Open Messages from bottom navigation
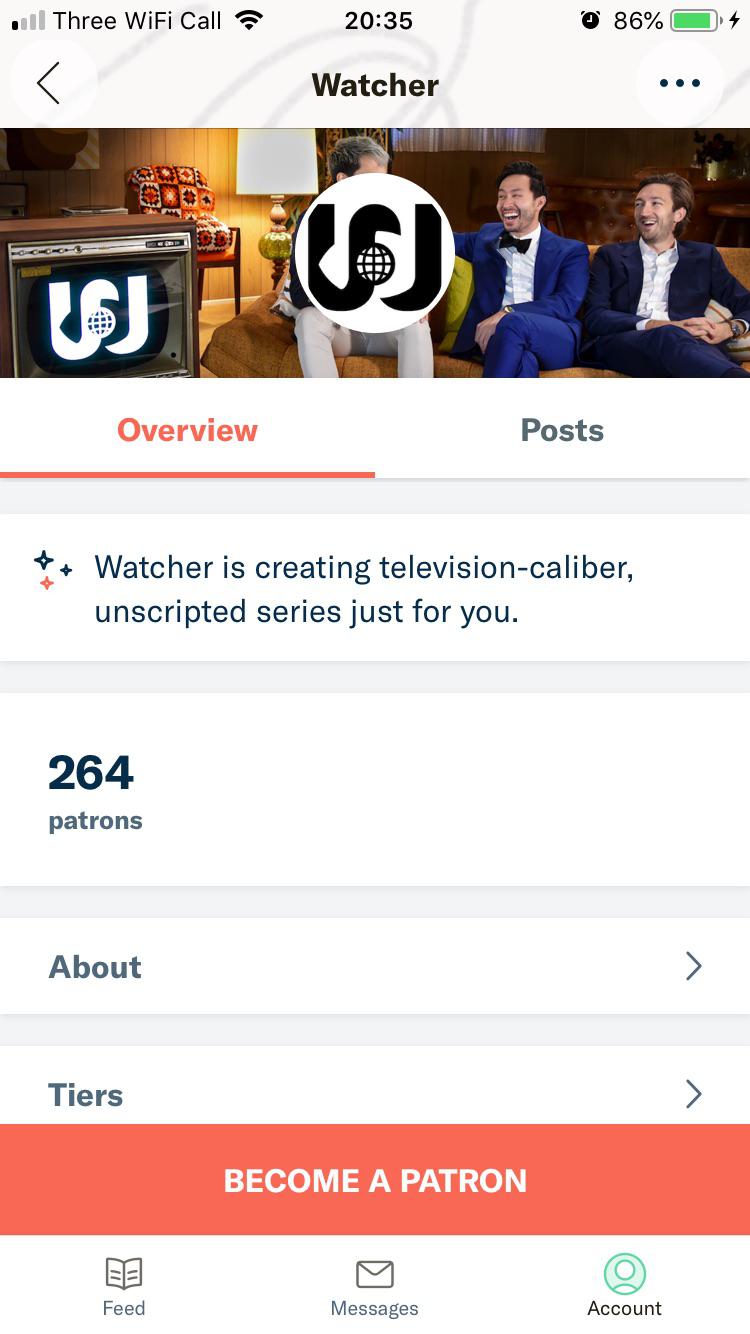 point(374,1283)
